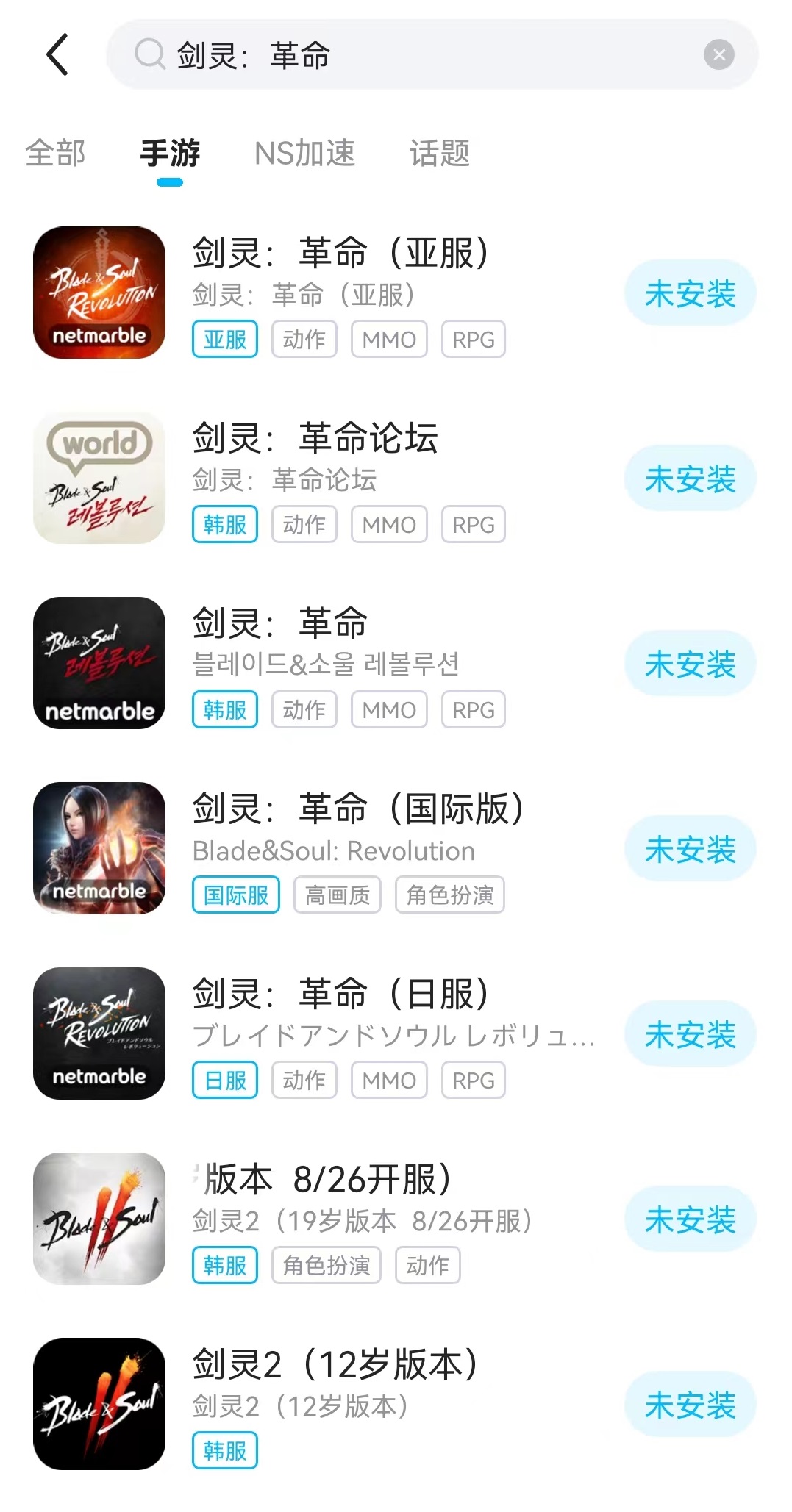Go back from search results
The height and width of the screenshot is (1512, 792).
pos(57,54)
